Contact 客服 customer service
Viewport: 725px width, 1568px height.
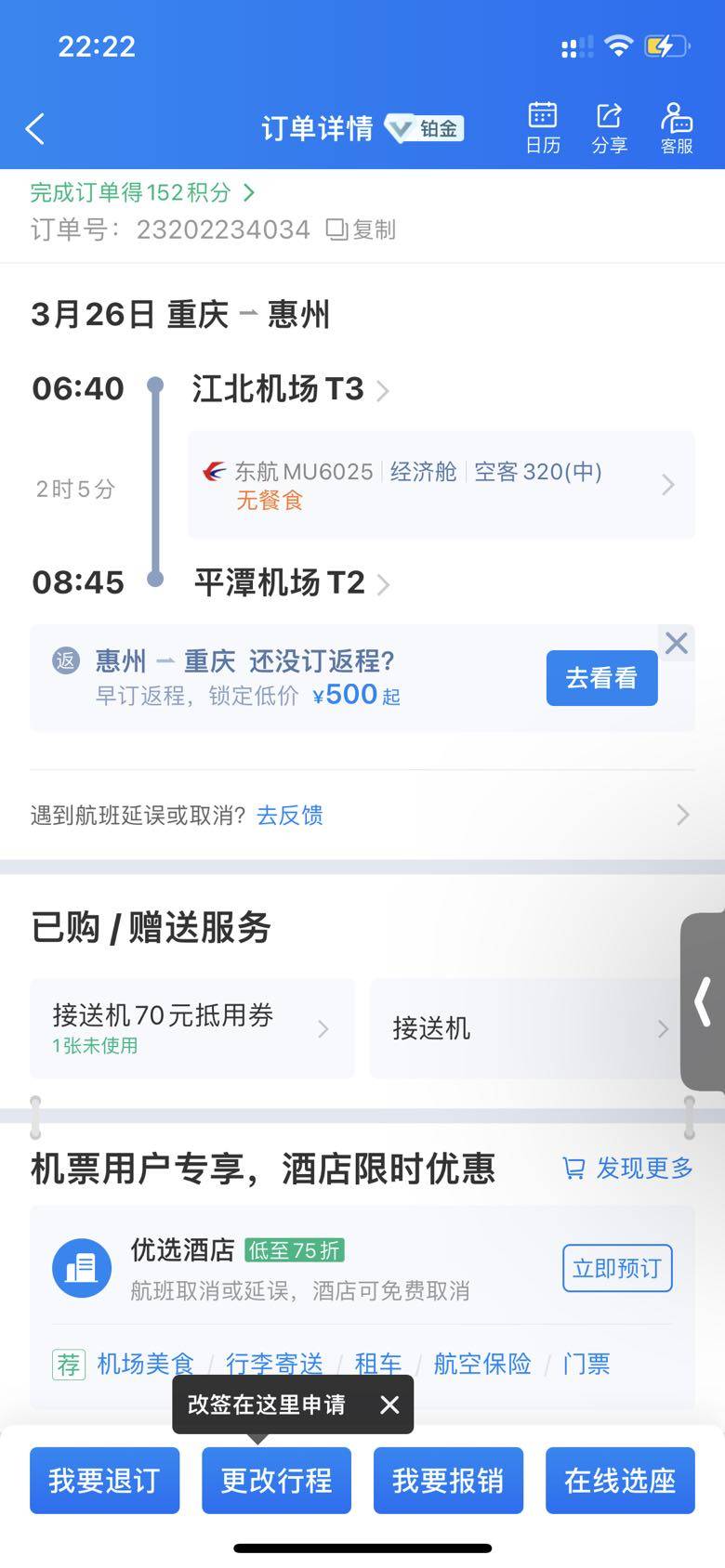tap(677, 128)
